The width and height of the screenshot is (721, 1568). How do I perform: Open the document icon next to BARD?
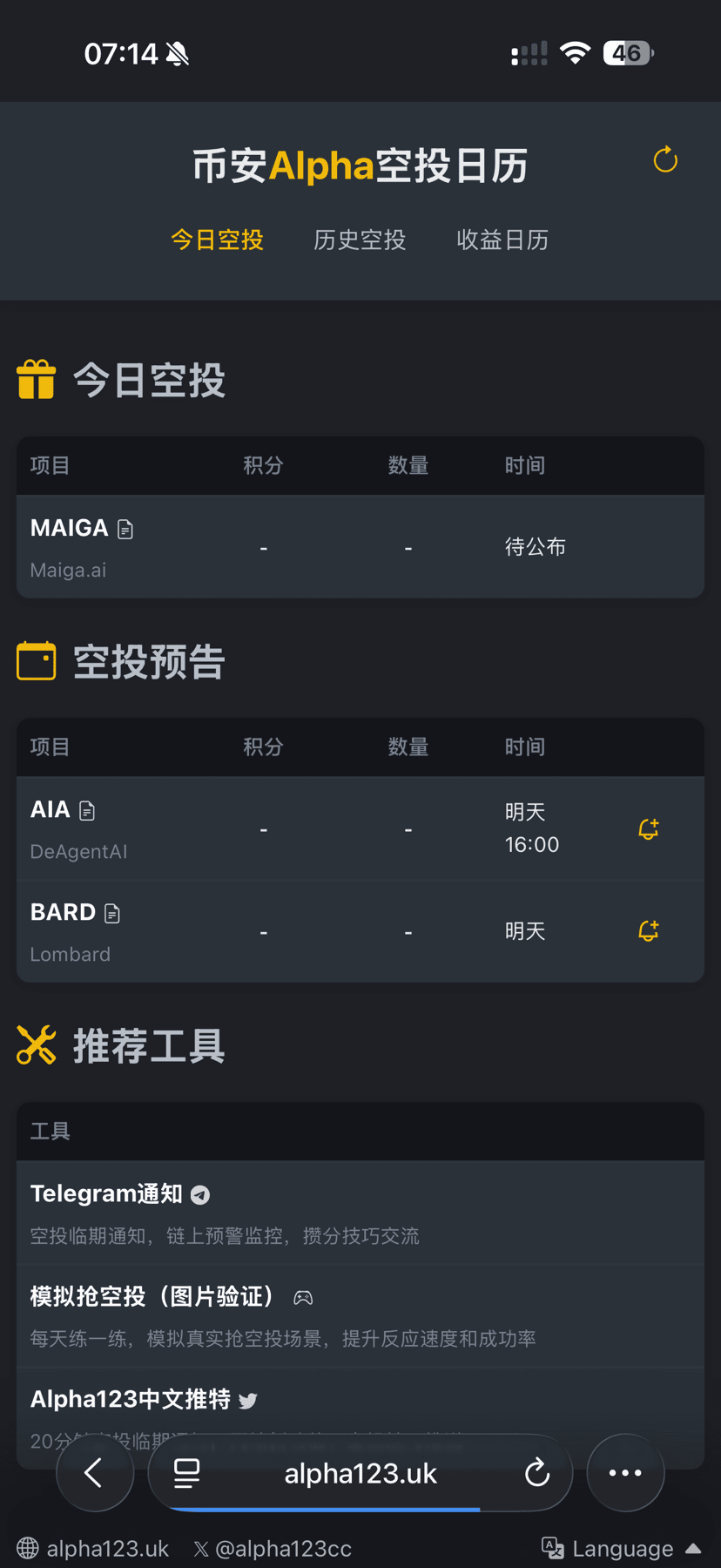112,913
